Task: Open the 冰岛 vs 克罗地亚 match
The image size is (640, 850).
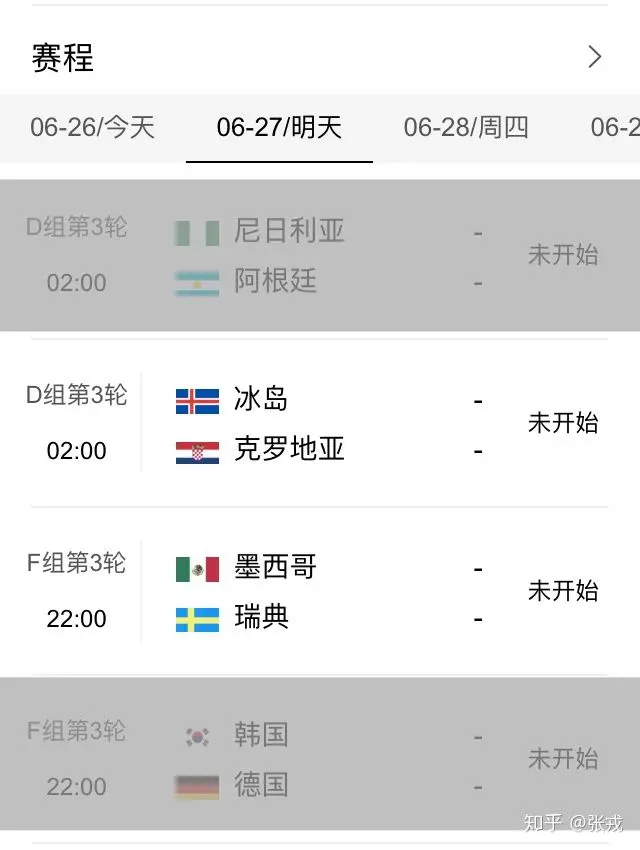Action: coord(320,424)
